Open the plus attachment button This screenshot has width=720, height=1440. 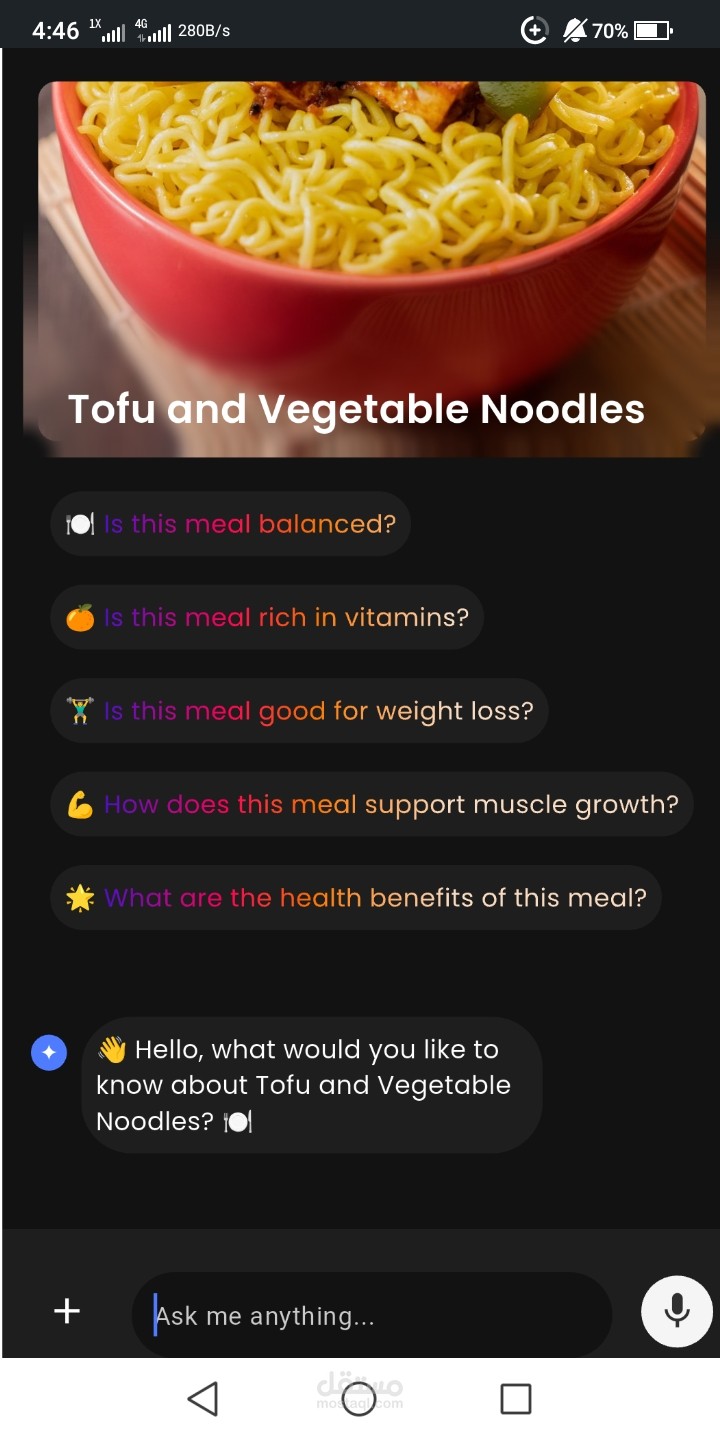click(x=67, y=1311)
